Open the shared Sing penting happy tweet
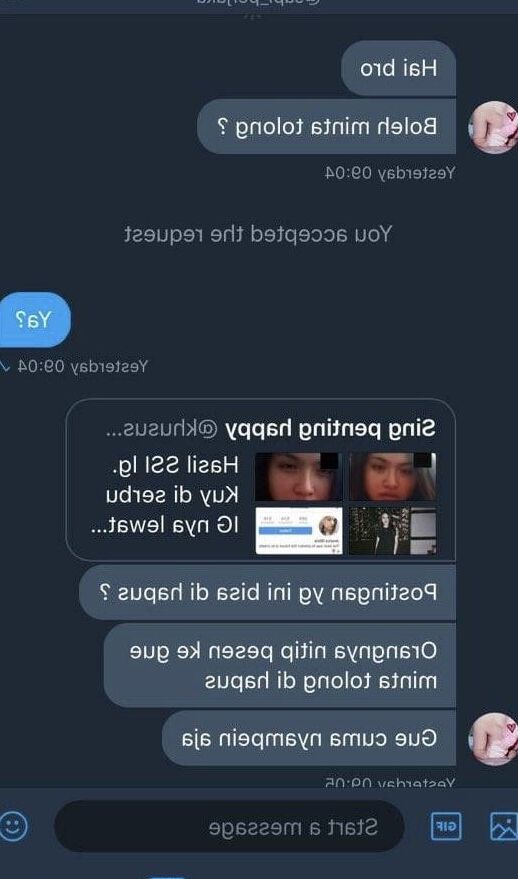Viewport: 518px width, 879px height. (x=261, y=480)
